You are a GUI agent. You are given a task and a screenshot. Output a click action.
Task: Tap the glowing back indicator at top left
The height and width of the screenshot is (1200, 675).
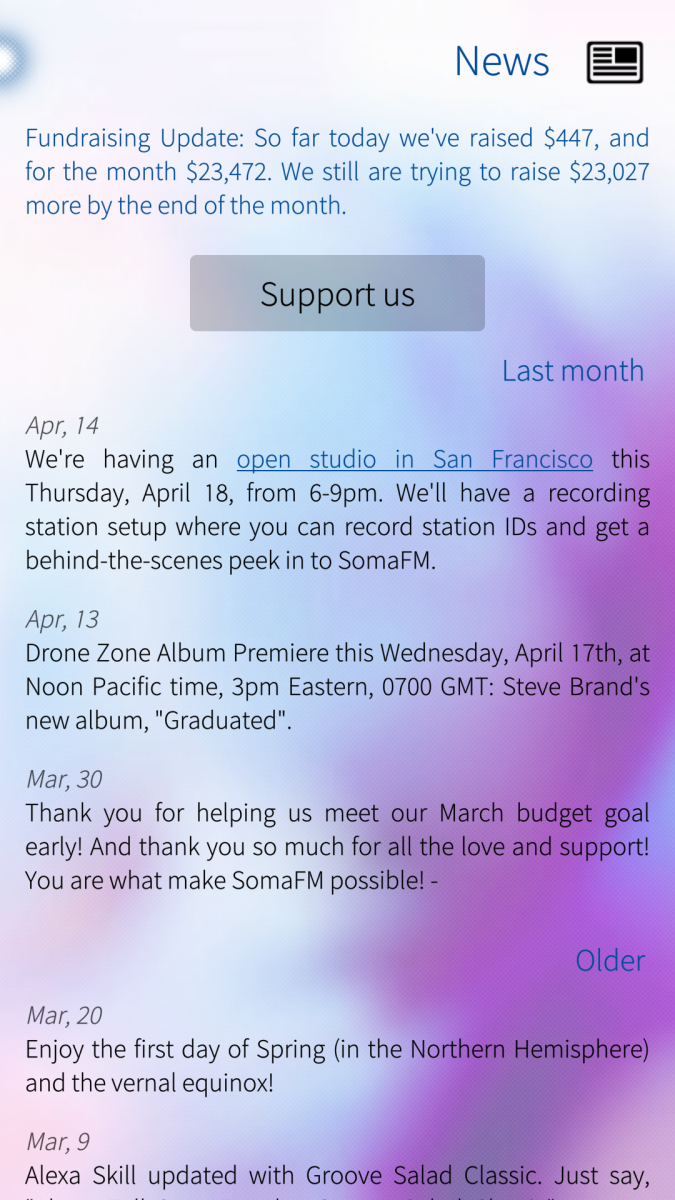click(8, 60)
